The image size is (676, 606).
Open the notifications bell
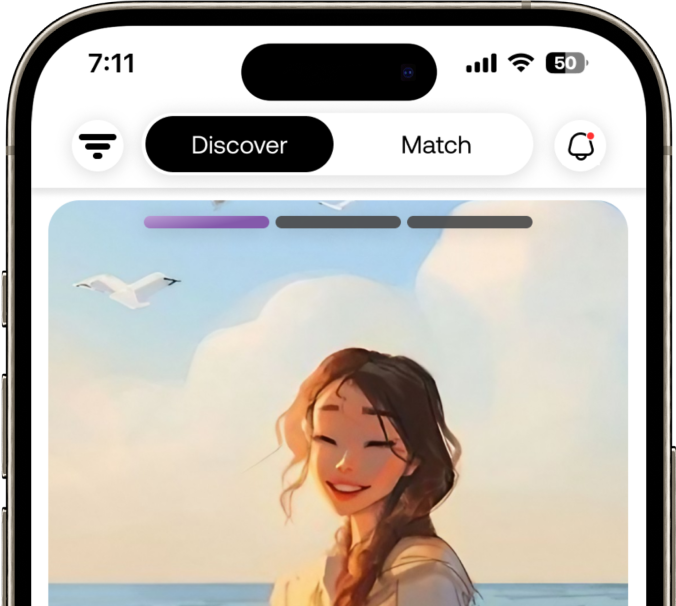(580, 146)
